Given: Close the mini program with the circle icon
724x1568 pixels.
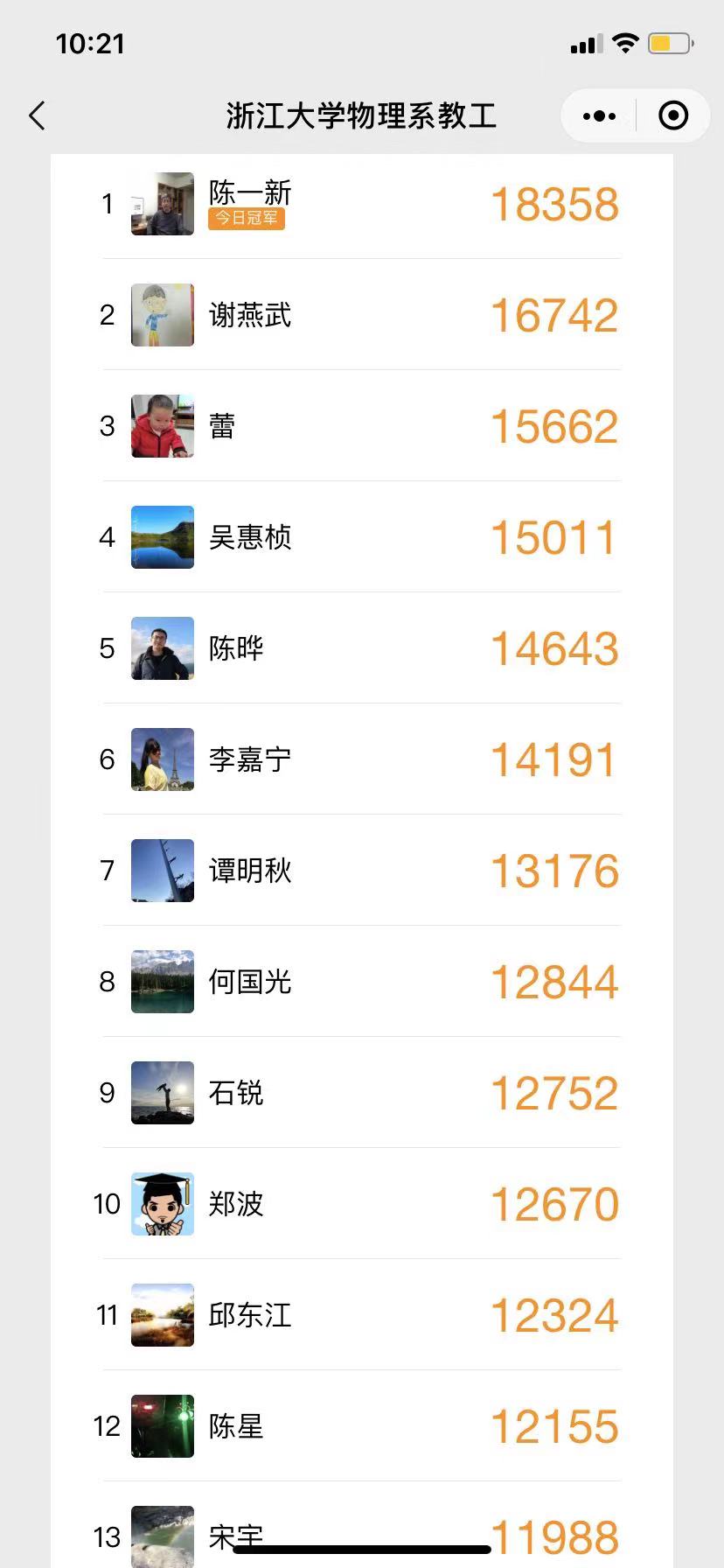Looking at the screenshot, I should pos(672,115).
